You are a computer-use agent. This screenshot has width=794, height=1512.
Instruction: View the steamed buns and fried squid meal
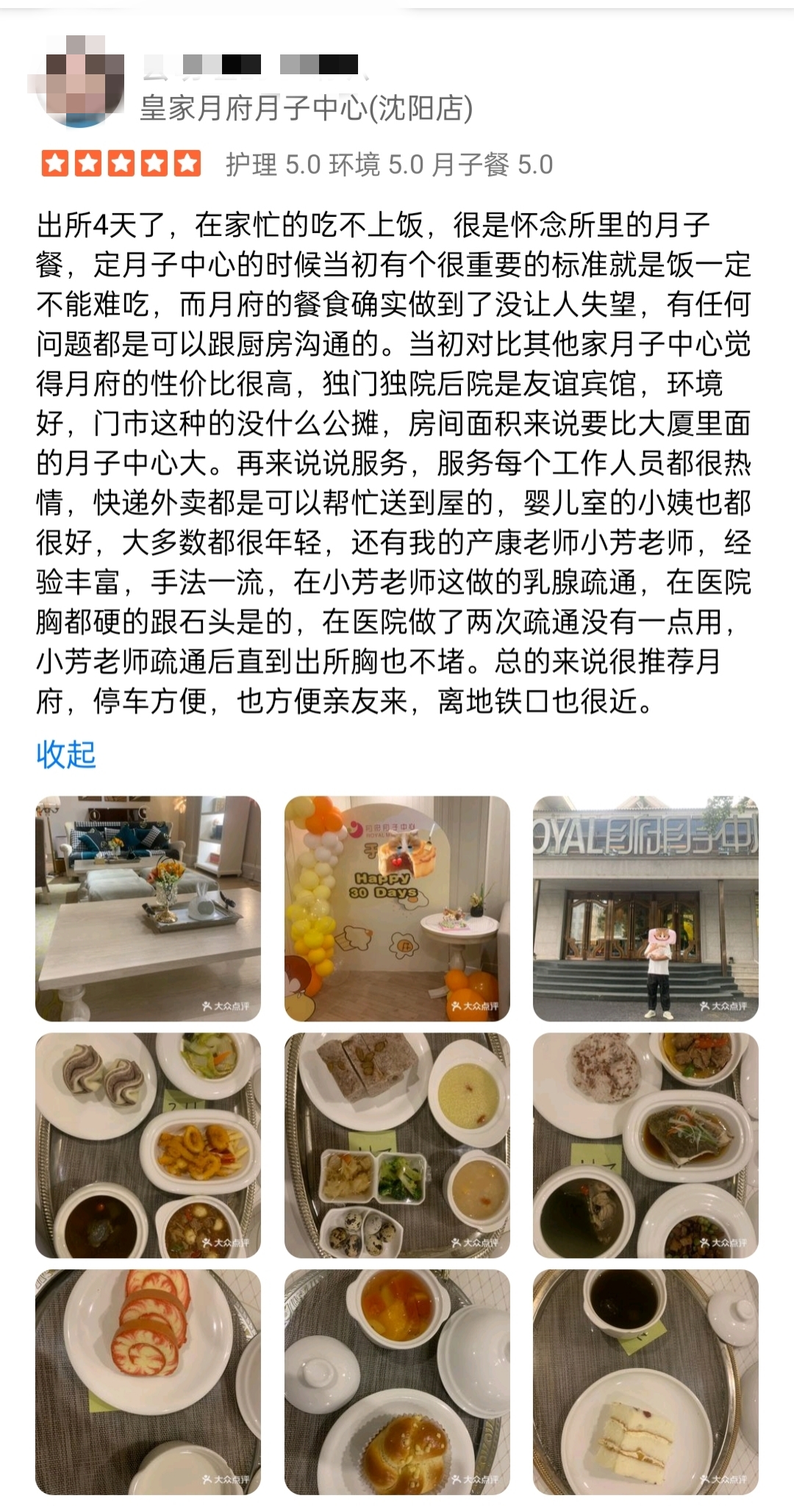click(148, 1145)
